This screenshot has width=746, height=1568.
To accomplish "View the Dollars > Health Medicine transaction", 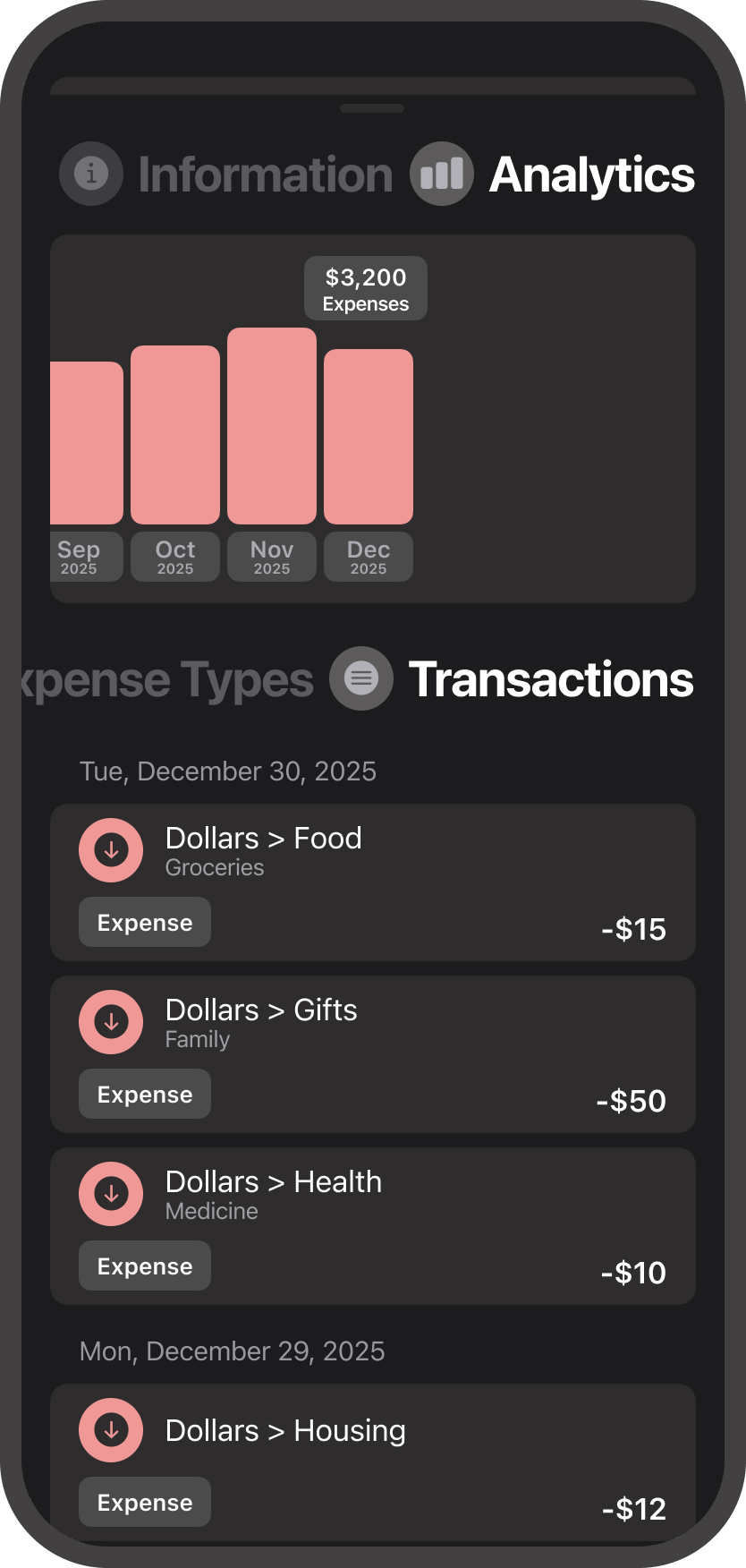I will tap(372, 1226).
